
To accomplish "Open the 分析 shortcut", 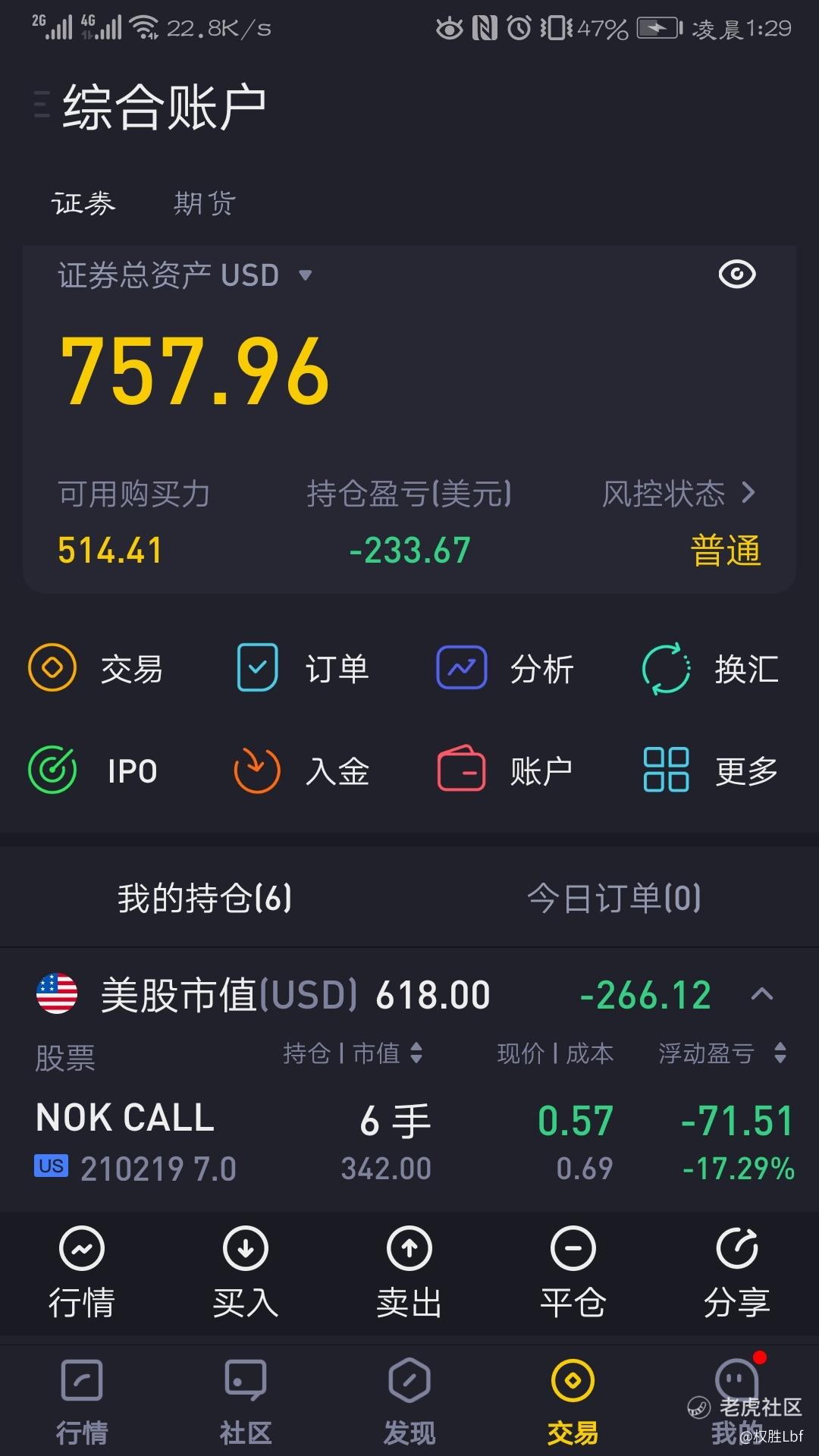I will click(x=505, y=668).
